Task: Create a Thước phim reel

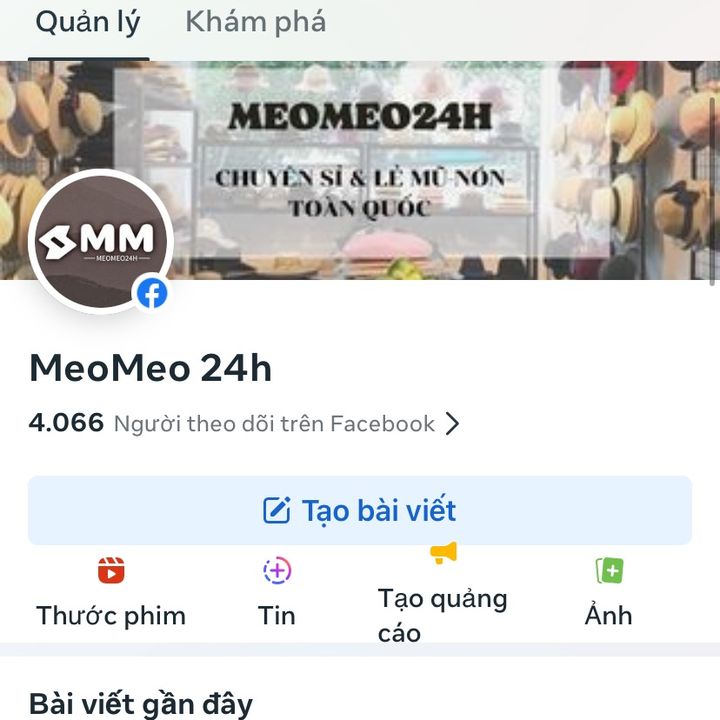Action: [111, 594]
